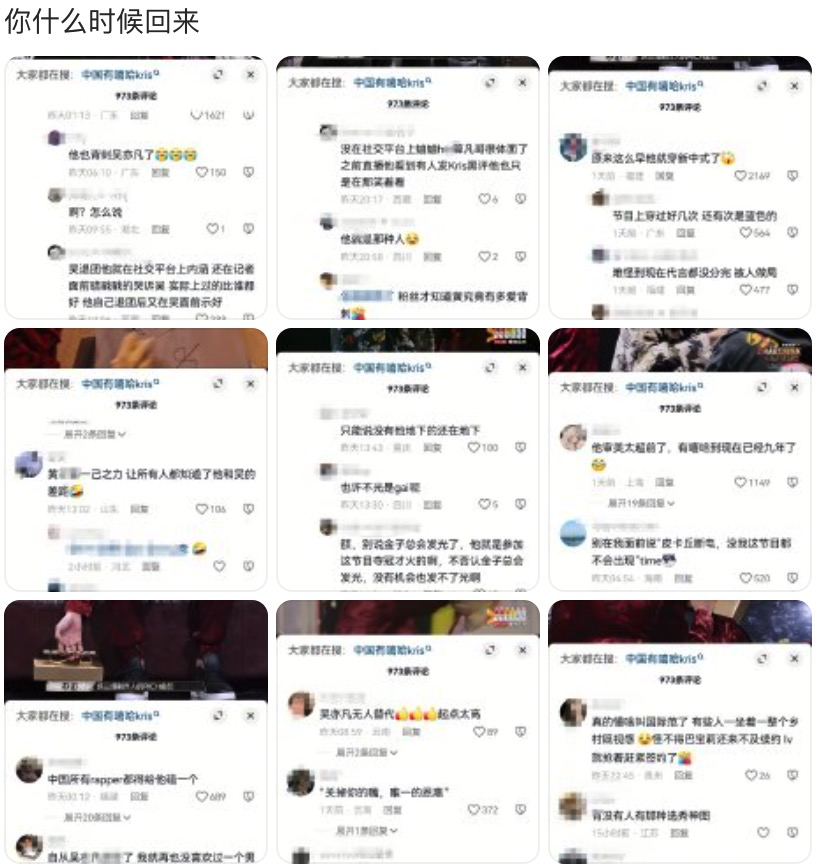The height and width of the screenshot is (868, 826).
Task: View the image mentioning 穿新中式
Action: point(680,188)
